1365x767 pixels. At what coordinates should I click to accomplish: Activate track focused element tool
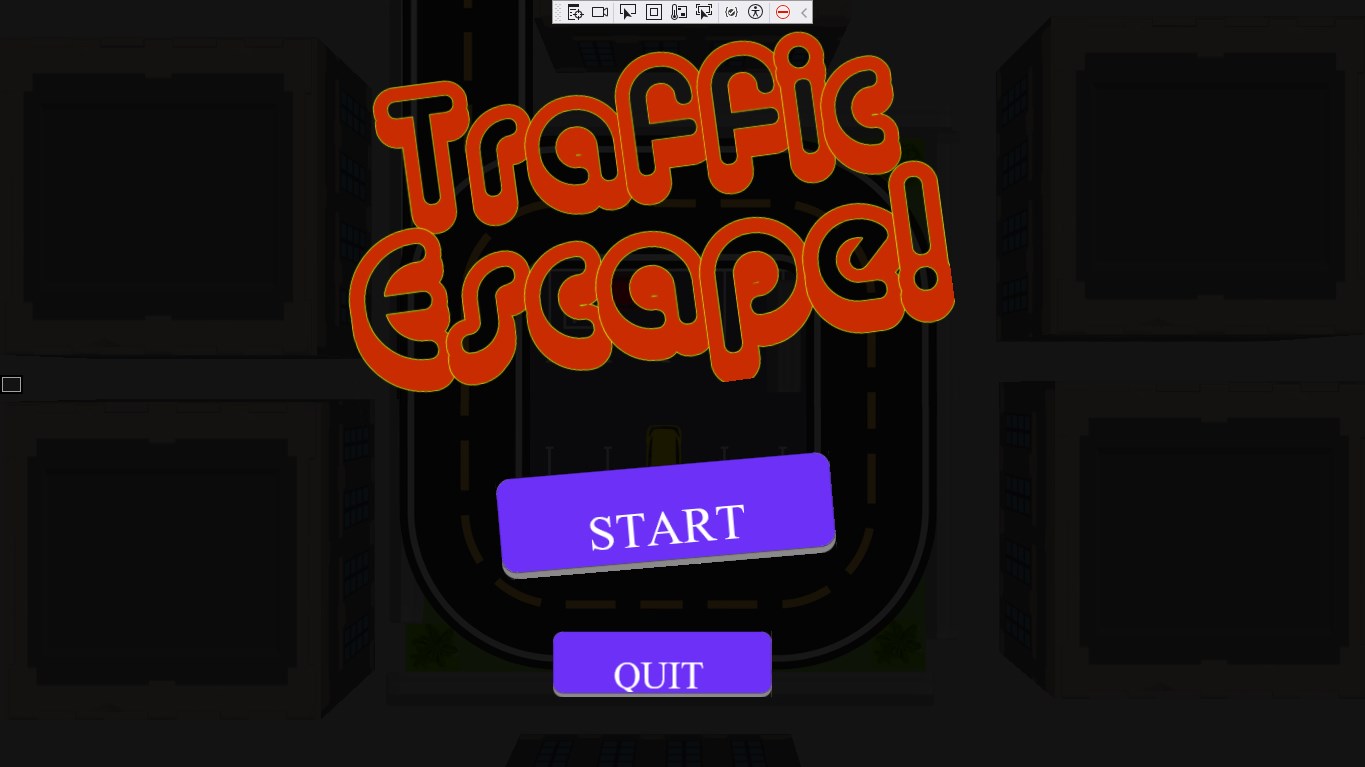(x=704, y=12)
